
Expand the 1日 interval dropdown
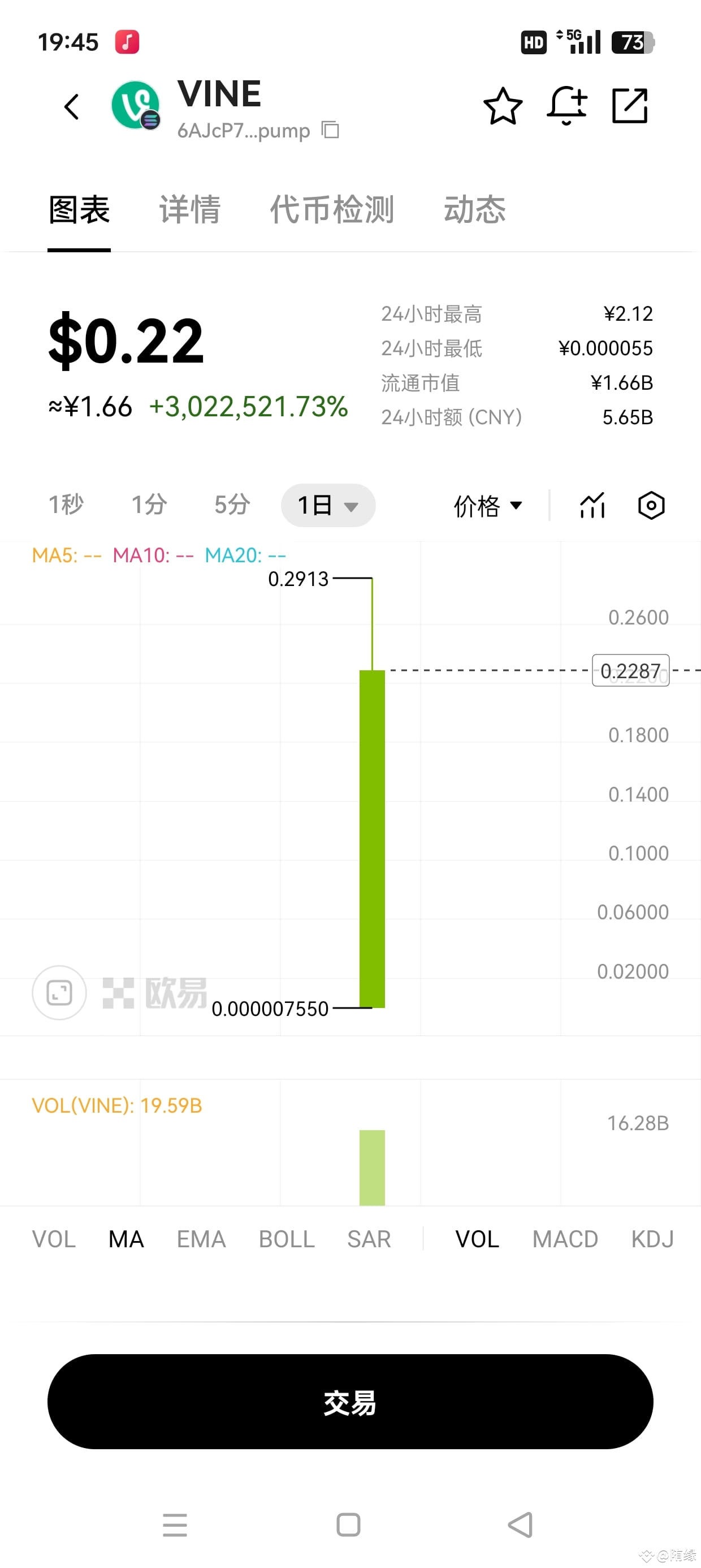point(328,505)
